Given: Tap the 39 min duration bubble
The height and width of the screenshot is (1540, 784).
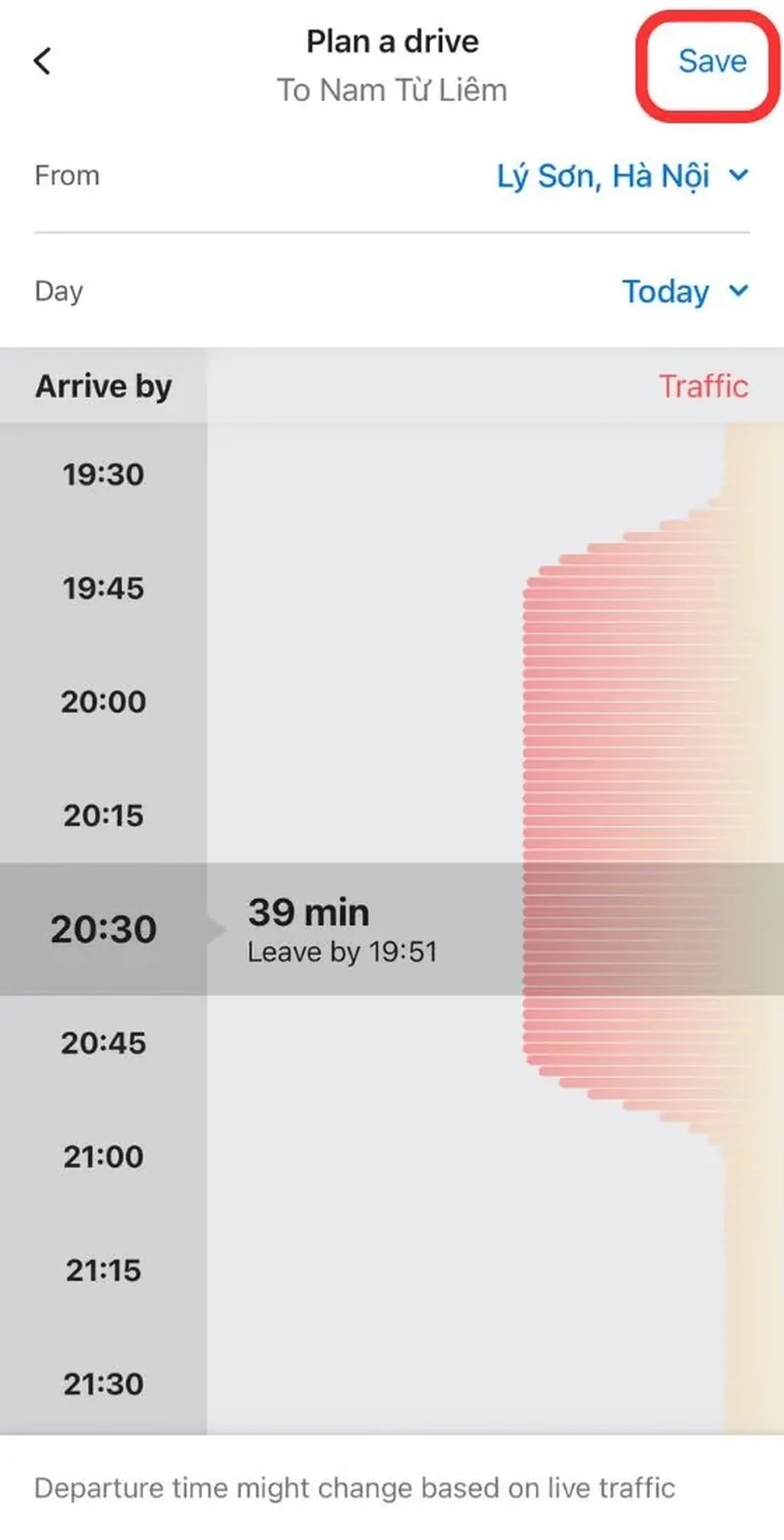Looking at the screenshot, I should tap(308, 911).
